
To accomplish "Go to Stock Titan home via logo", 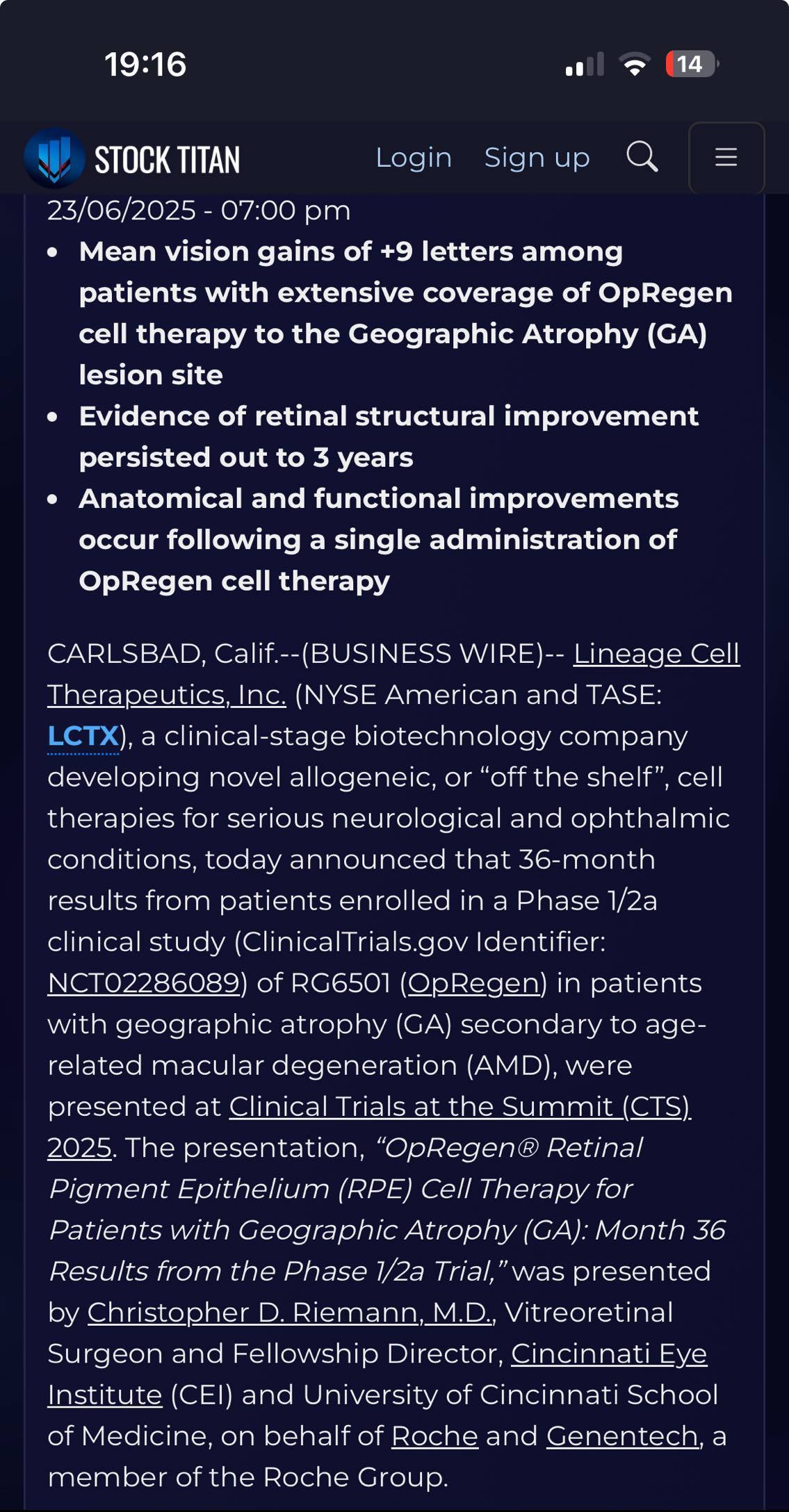I will pyautogui.click(x=132, y=158).
